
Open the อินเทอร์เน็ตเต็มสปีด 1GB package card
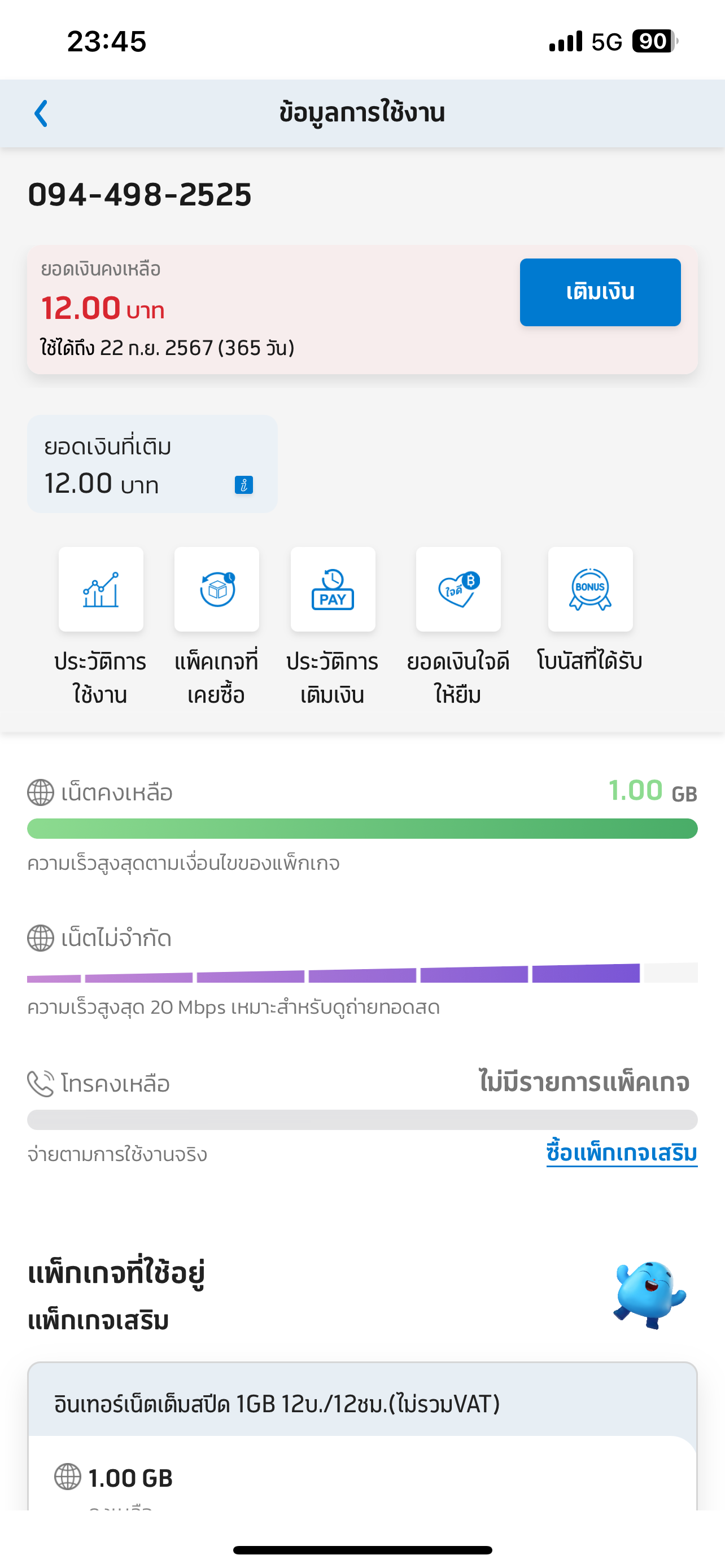362,1436
